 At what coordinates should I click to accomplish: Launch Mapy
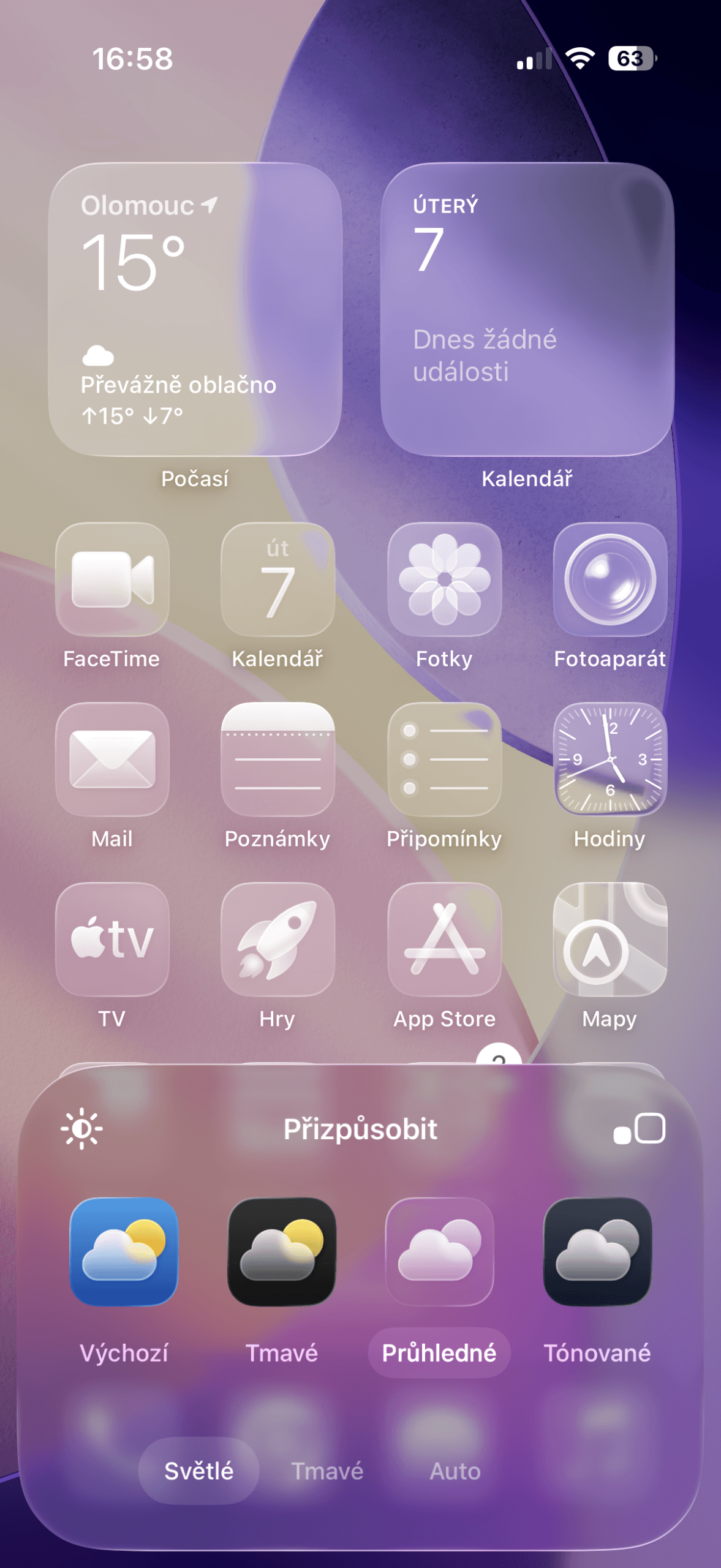pyautogui.click(x=610, y=940)
